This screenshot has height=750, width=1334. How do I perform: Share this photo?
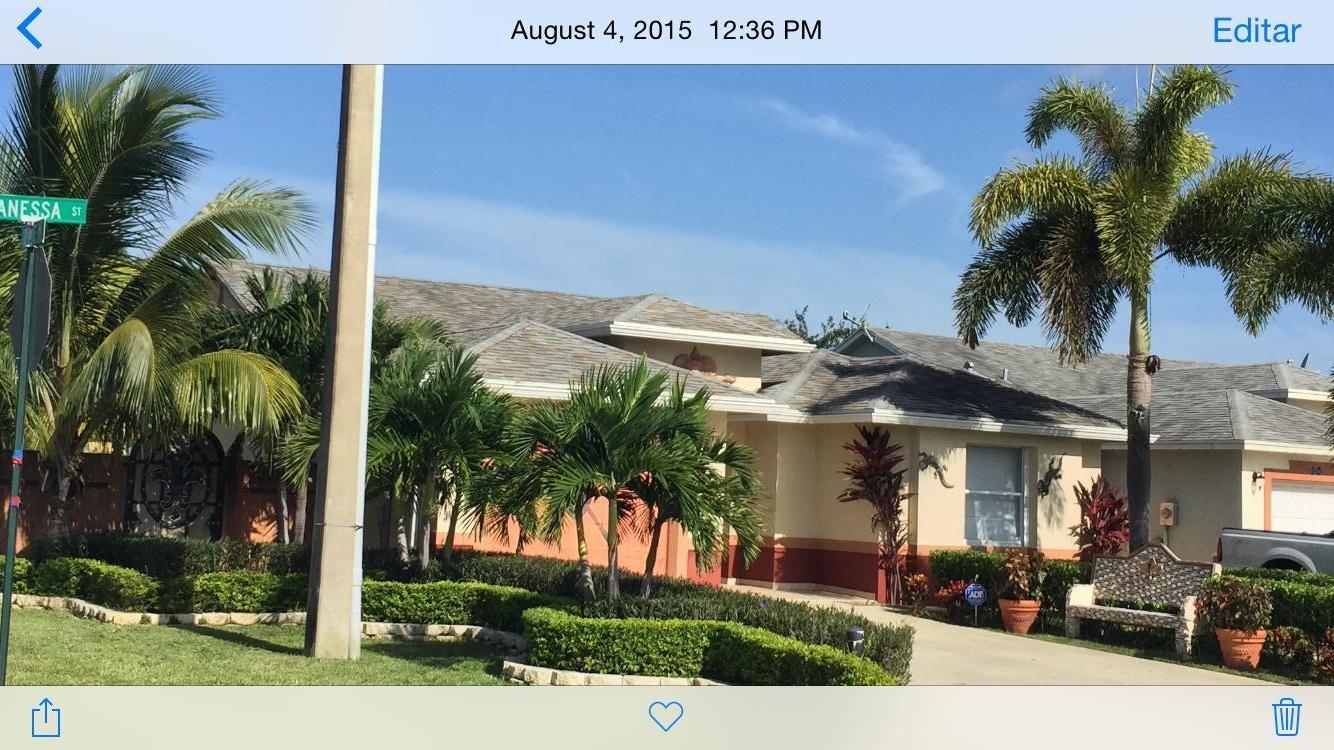click(46, 717)
